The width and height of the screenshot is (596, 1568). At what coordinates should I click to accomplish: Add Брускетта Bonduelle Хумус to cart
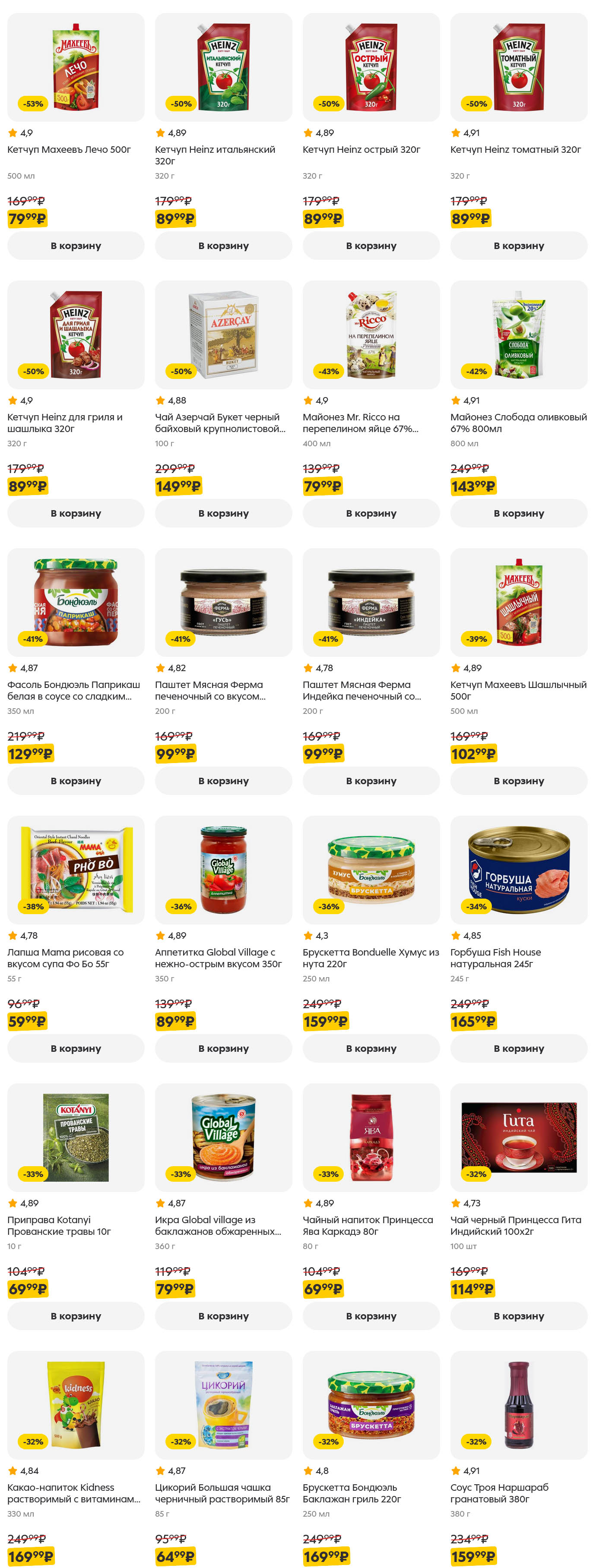click(x=371, y=1048)
